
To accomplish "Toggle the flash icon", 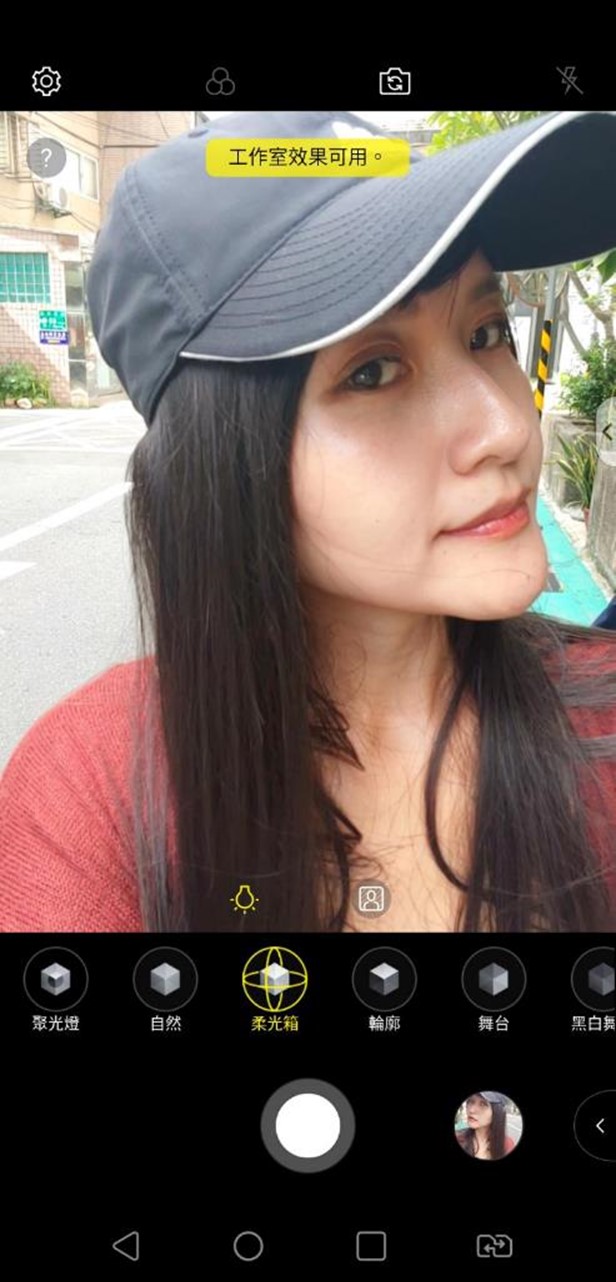I will click(x=569, y=81).
